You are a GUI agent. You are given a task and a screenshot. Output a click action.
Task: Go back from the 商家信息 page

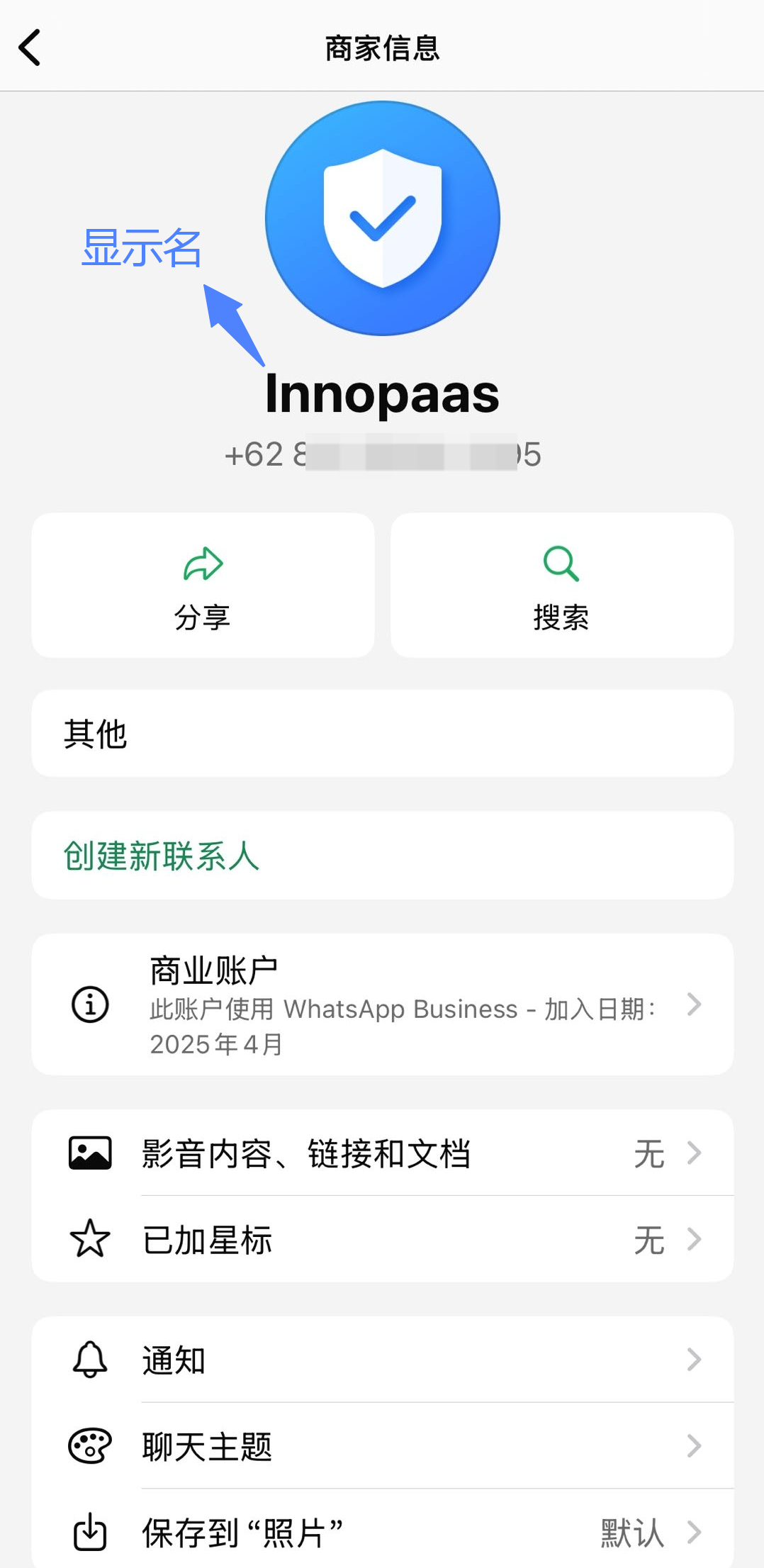[30, 48]
